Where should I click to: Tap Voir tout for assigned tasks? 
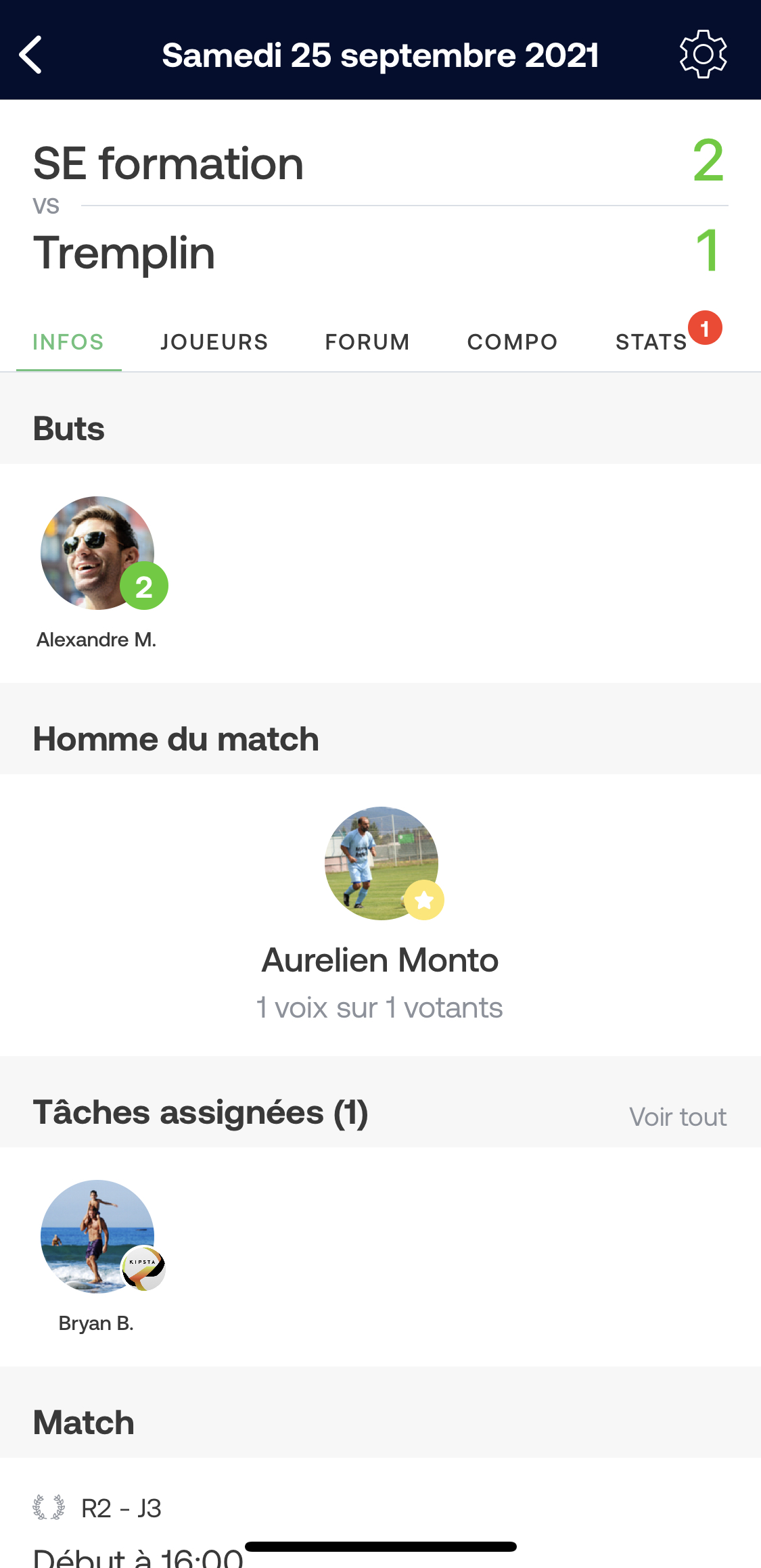click(678, 1117)
